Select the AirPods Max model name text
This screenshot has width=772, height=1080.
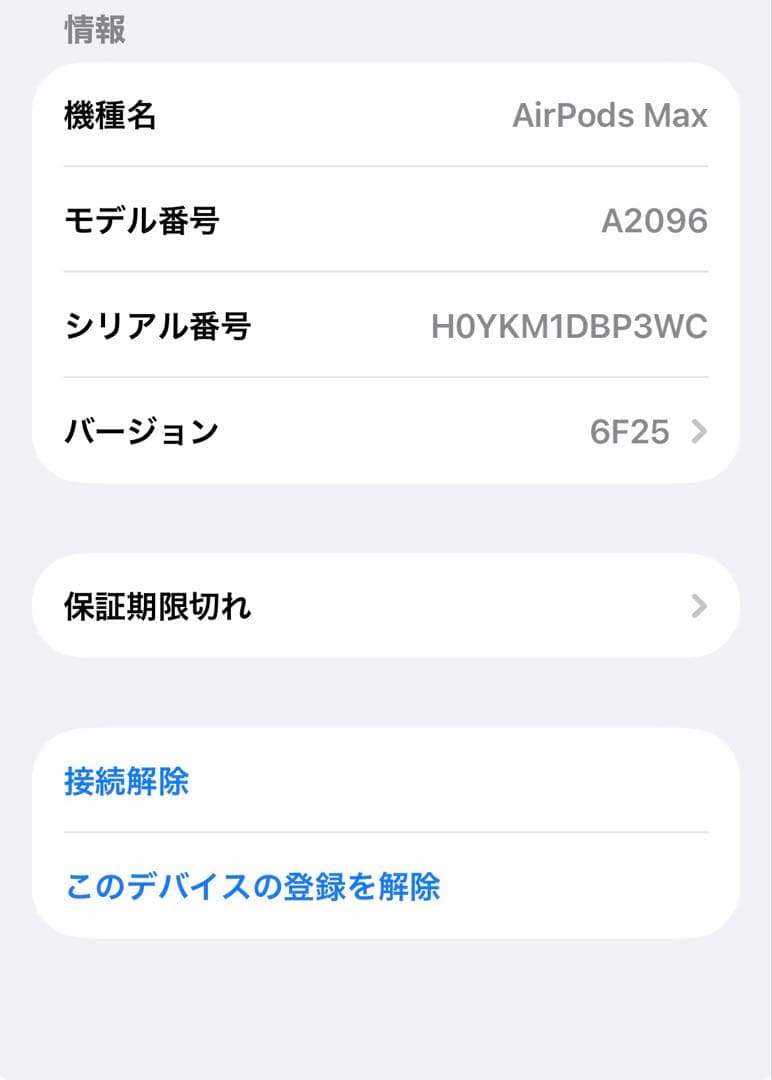[x=613, y=116]
